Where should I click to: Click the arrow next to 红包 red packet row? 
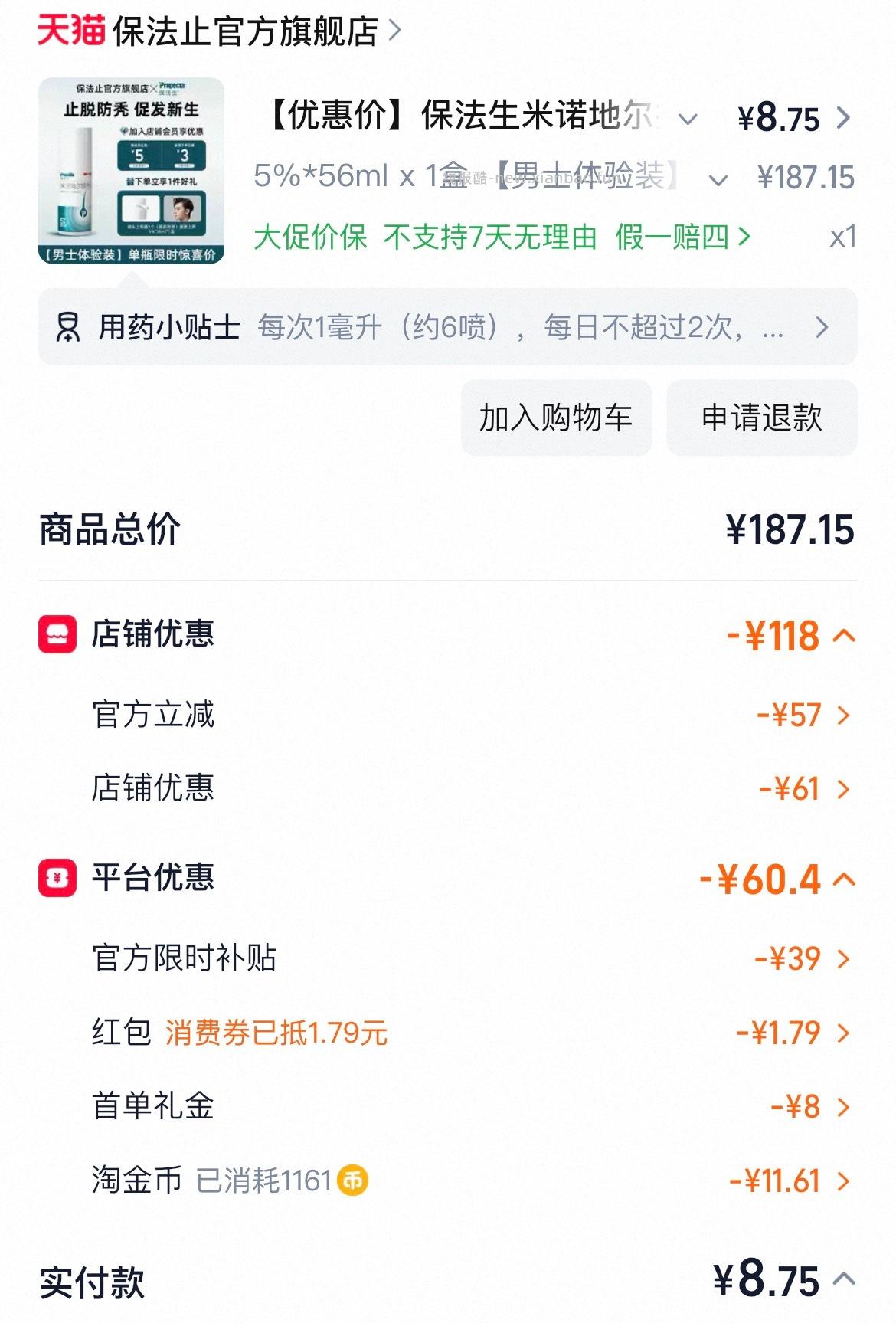[x=844, y=1032]
